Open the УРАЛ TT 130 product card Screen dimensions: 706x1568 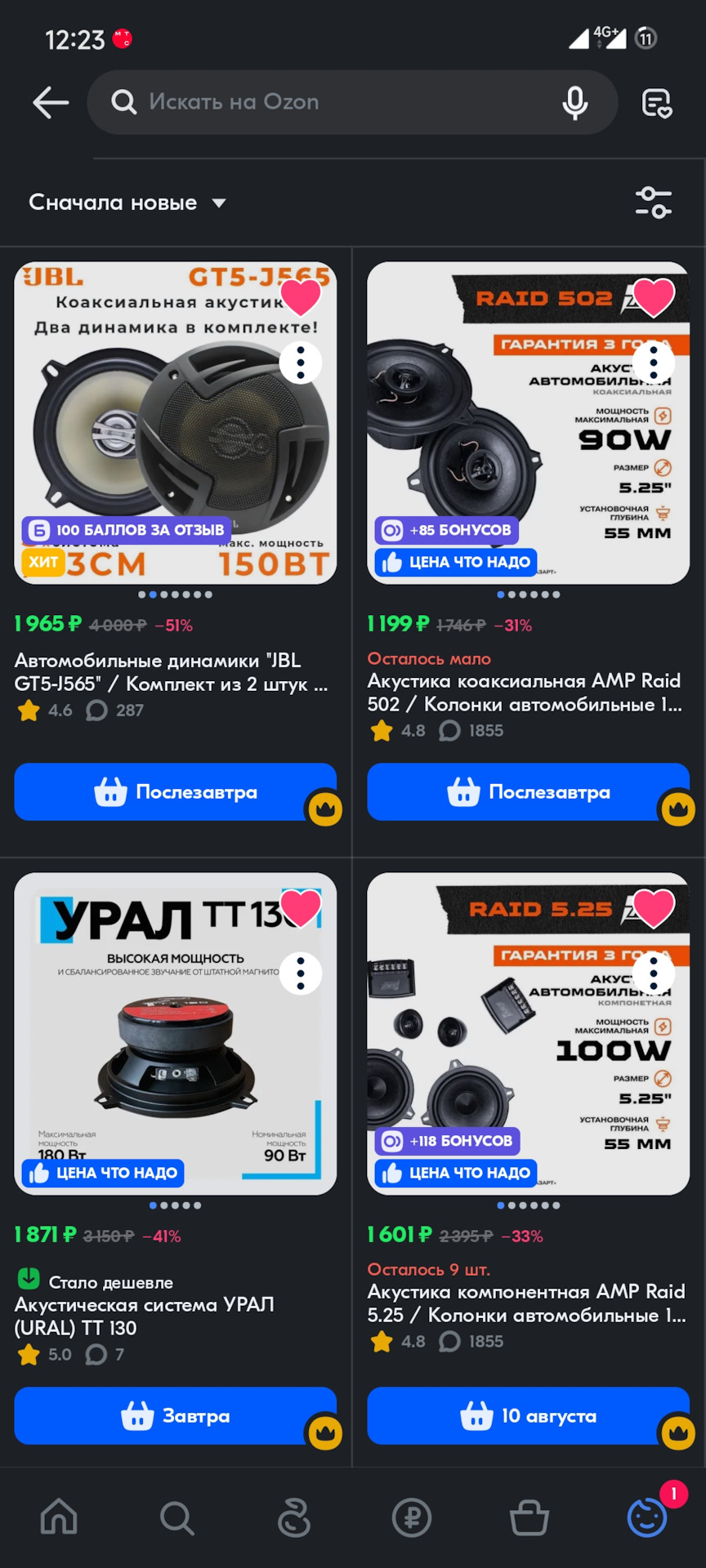144,1315
